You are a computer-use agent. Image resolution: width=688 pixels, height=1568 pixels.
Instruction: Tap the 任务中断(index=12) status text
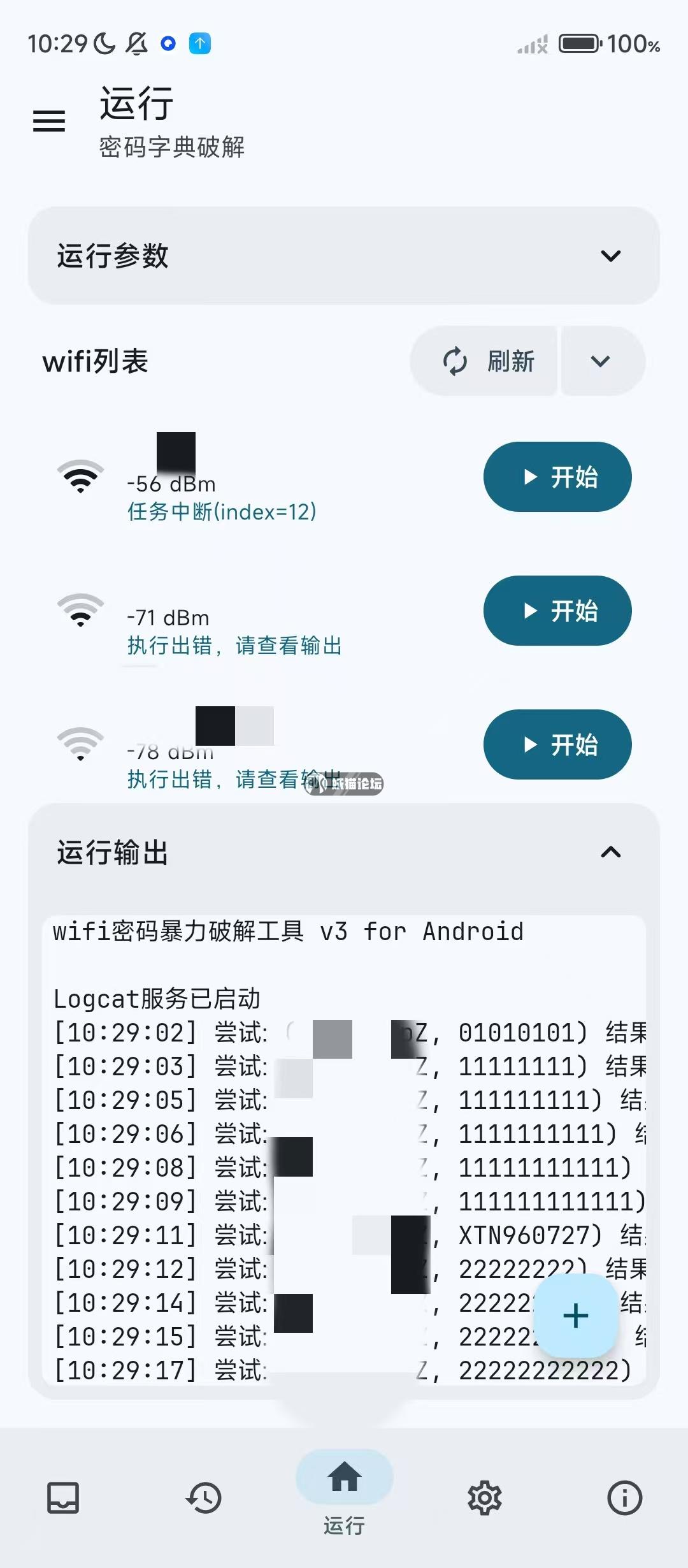click(x=222, y=510)
